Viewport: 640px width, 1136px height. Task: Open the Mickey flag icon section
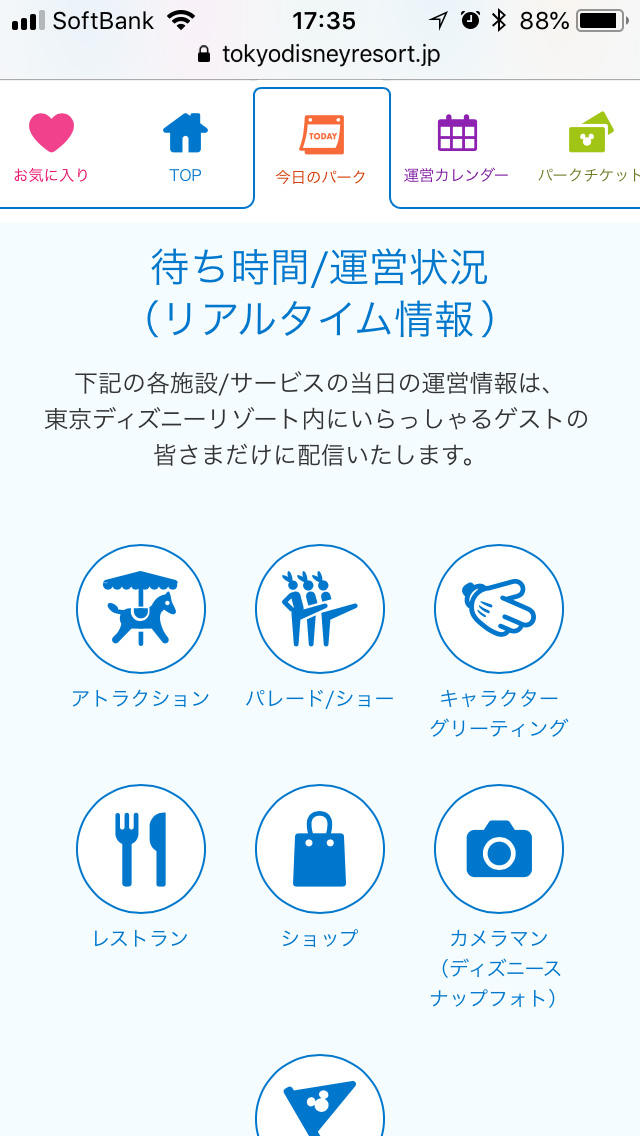coord(320,1098)
